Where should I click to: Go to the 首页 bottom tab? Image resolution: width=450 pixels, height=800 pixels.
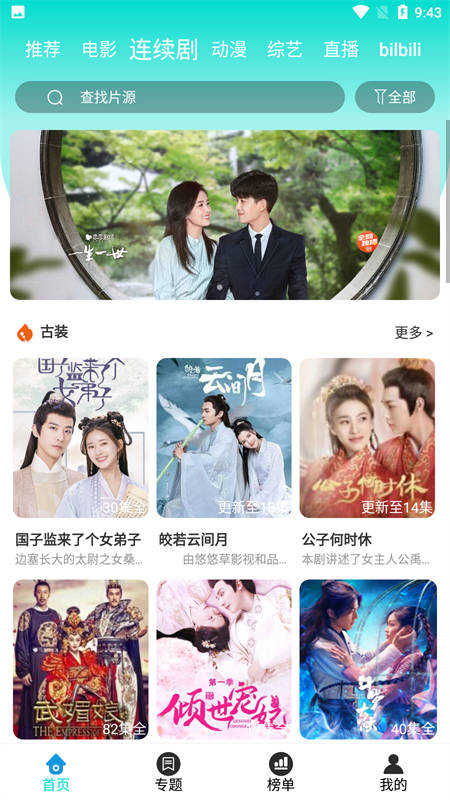point(56,772)
